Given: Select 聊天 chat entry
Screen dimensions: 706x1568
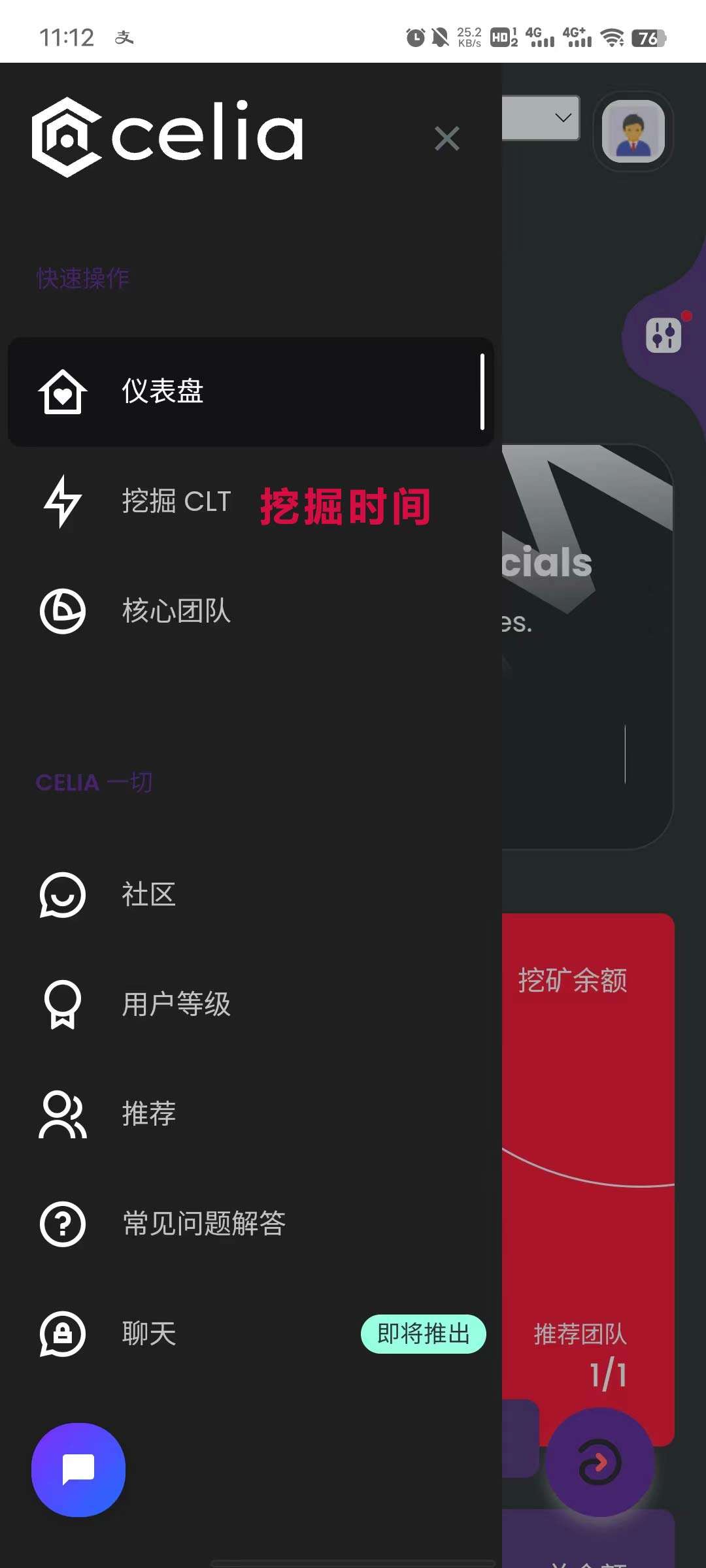Looking at the screenshot, I should click(148, 1333).
